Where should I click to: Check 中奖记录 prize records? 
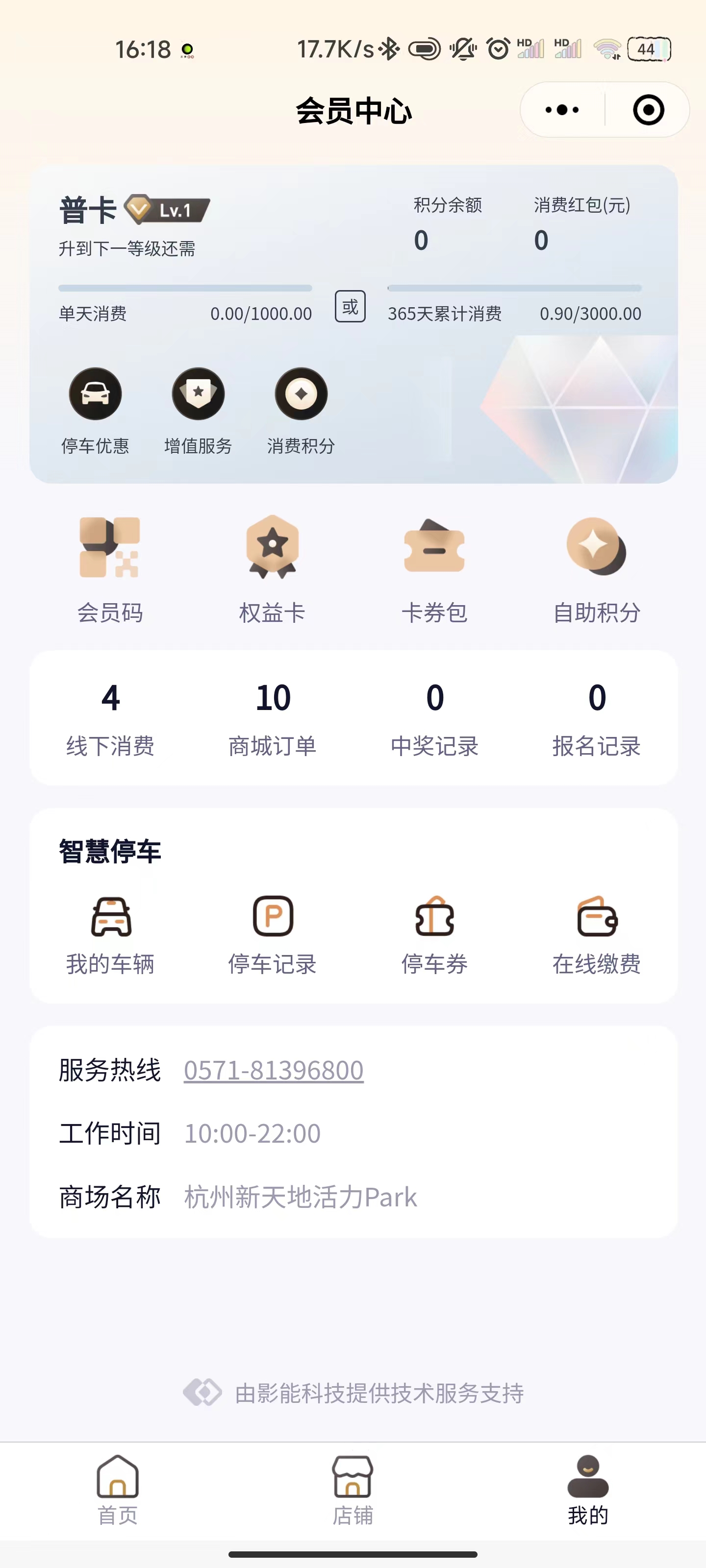tap(434, 718)
